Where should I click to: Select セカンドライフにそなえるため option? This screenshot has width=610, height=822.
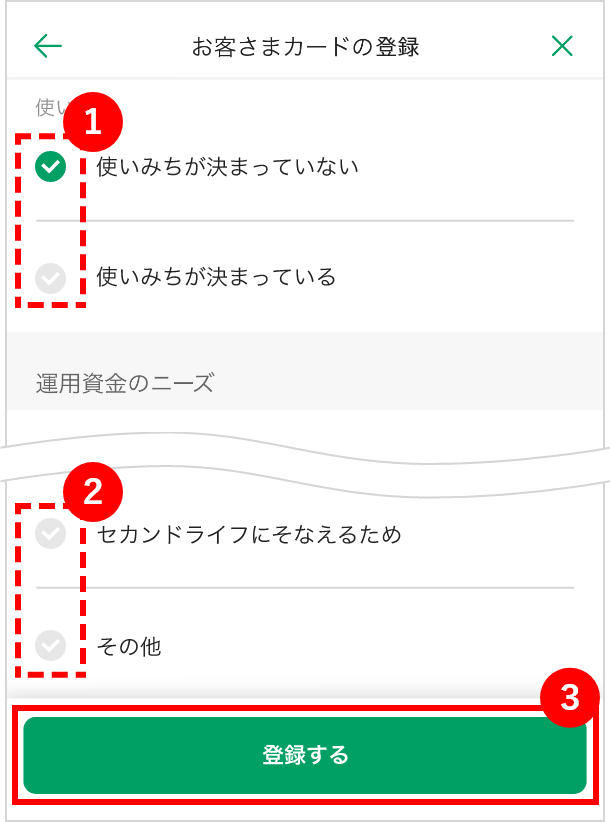[x=51, y=535]
